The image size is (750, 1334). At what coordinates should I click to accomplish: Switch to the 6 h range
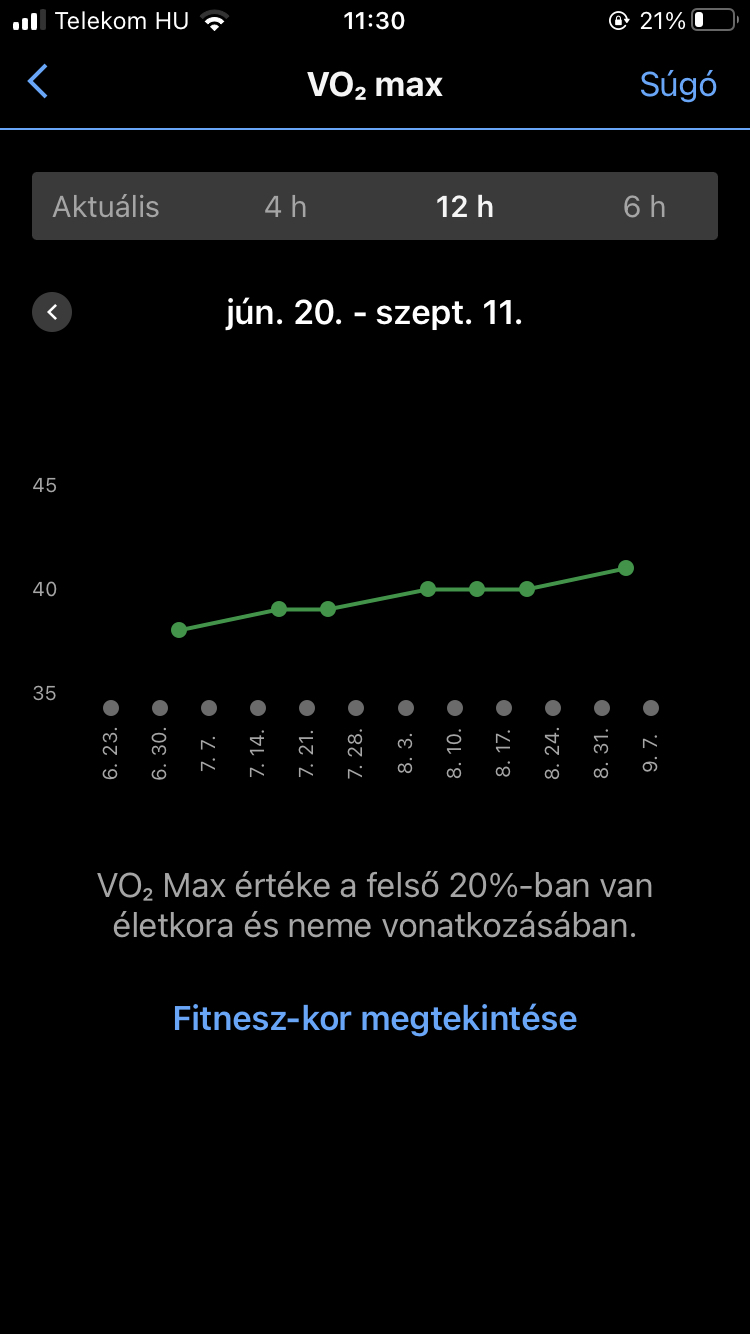(x=644, y=207)
